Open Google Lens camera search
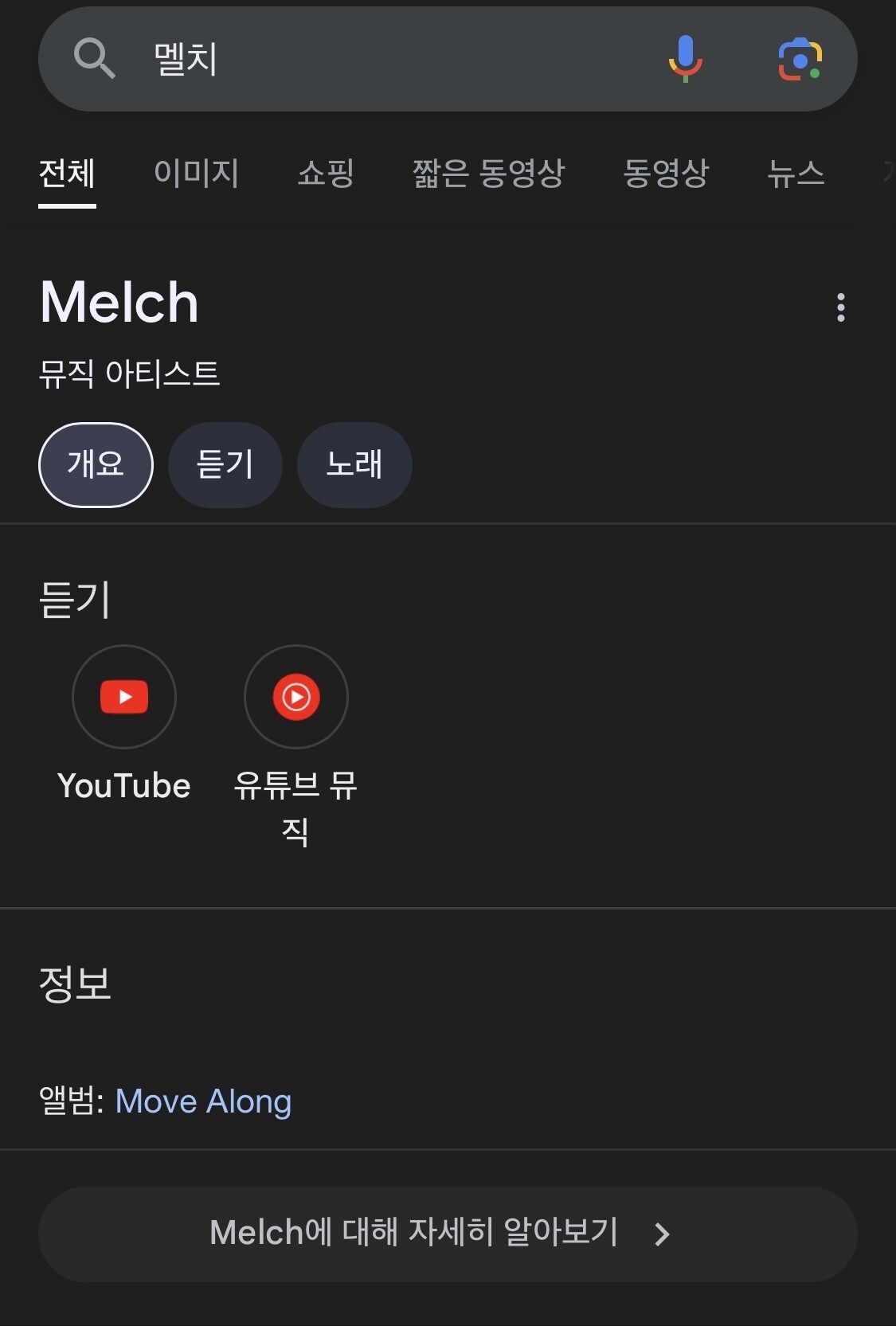 (800, 59)
